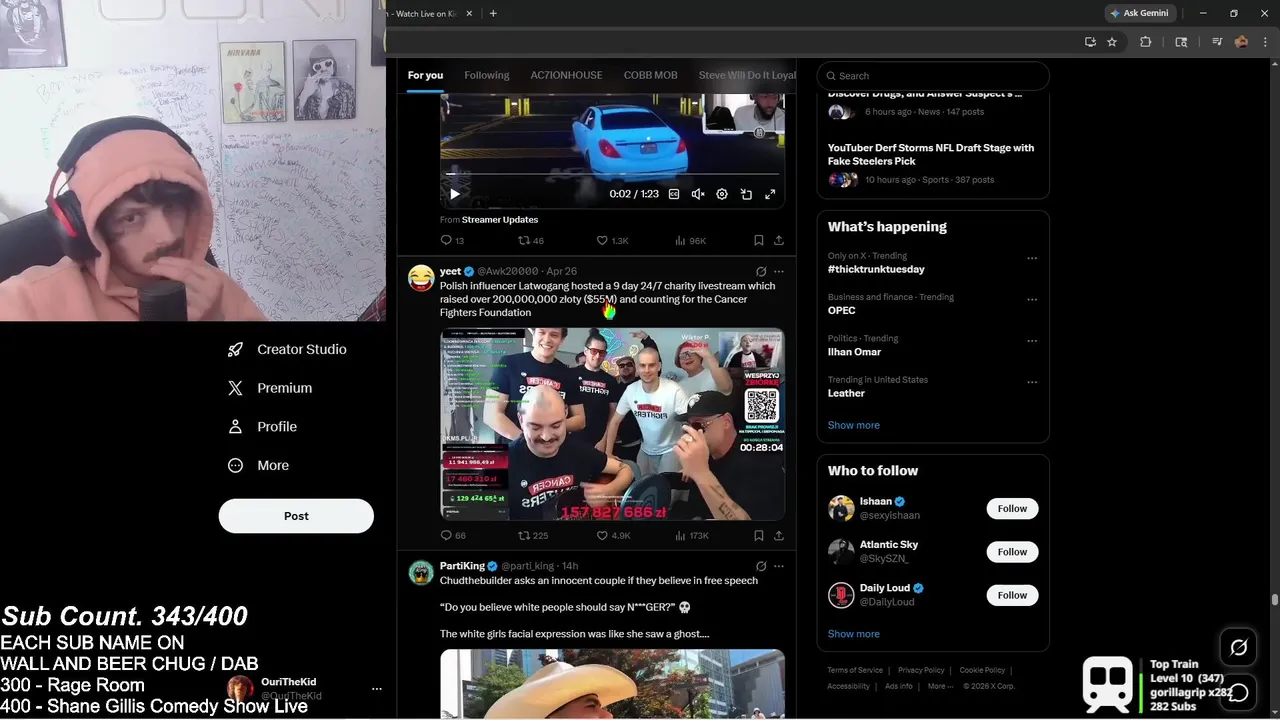The height and width of the screenshot is (720, 1280).
Task: Unmute the video player
Action: tap(698, 194)
